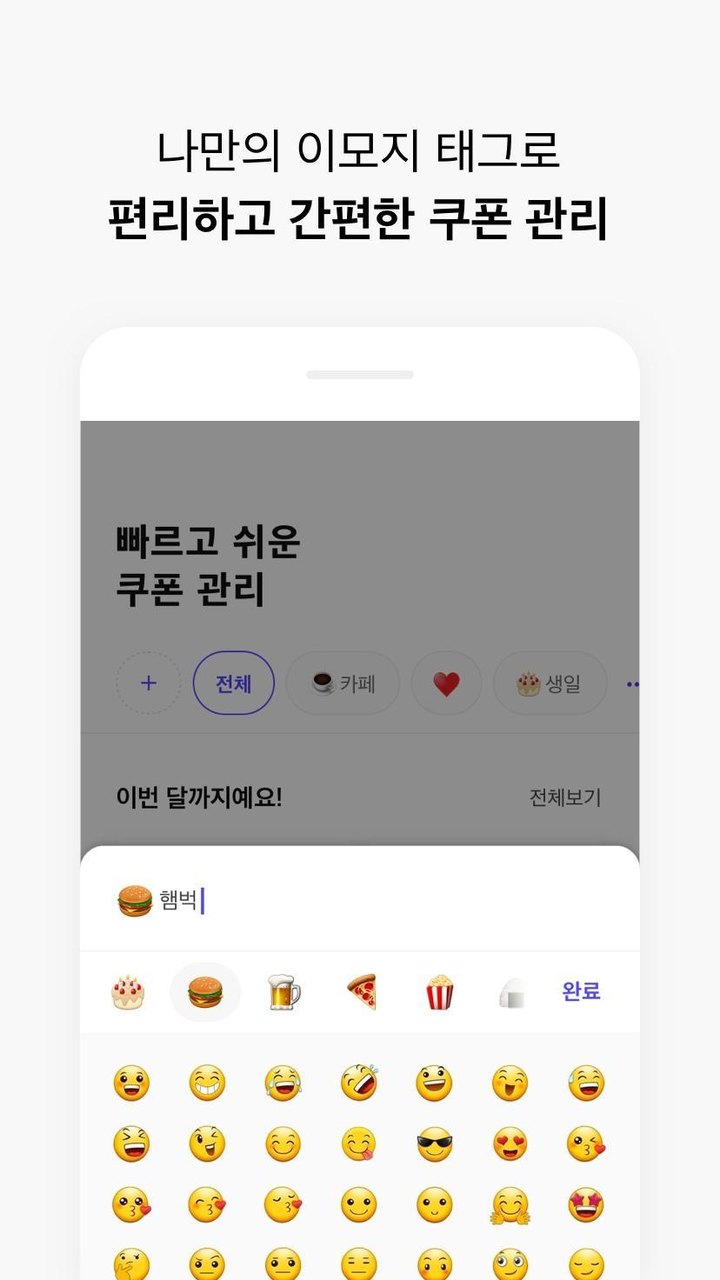Expand more tags via the ellipsis
This screenshot has height=1280, width=720.
point(633,683)
